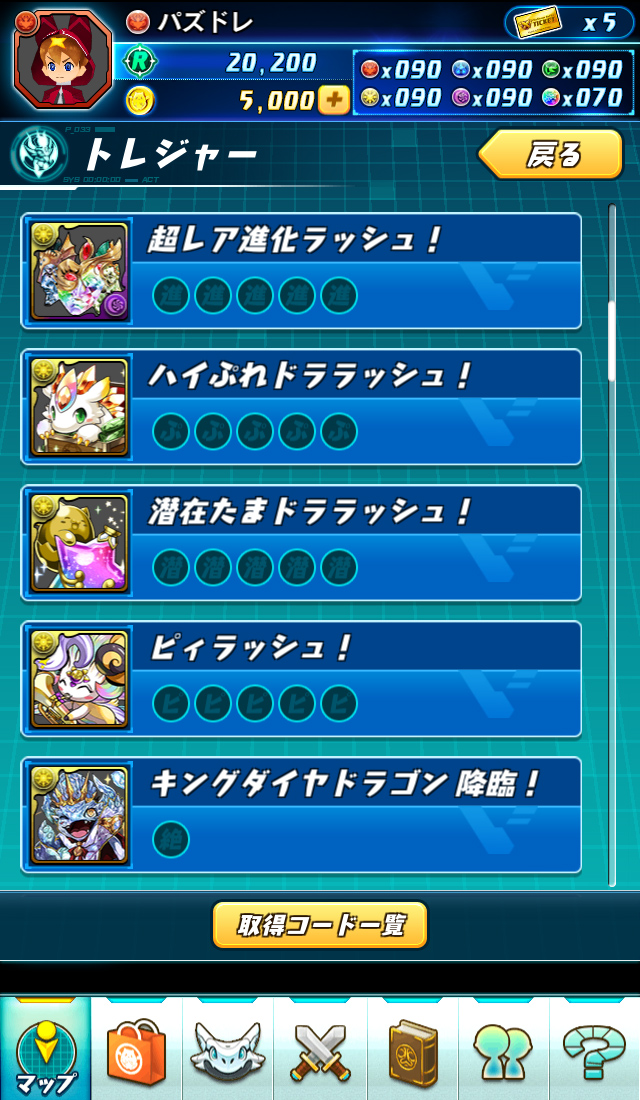The image size is (640, 1100).
Task: Add more coins with the plus icon
Action: (x=333, y=100)
